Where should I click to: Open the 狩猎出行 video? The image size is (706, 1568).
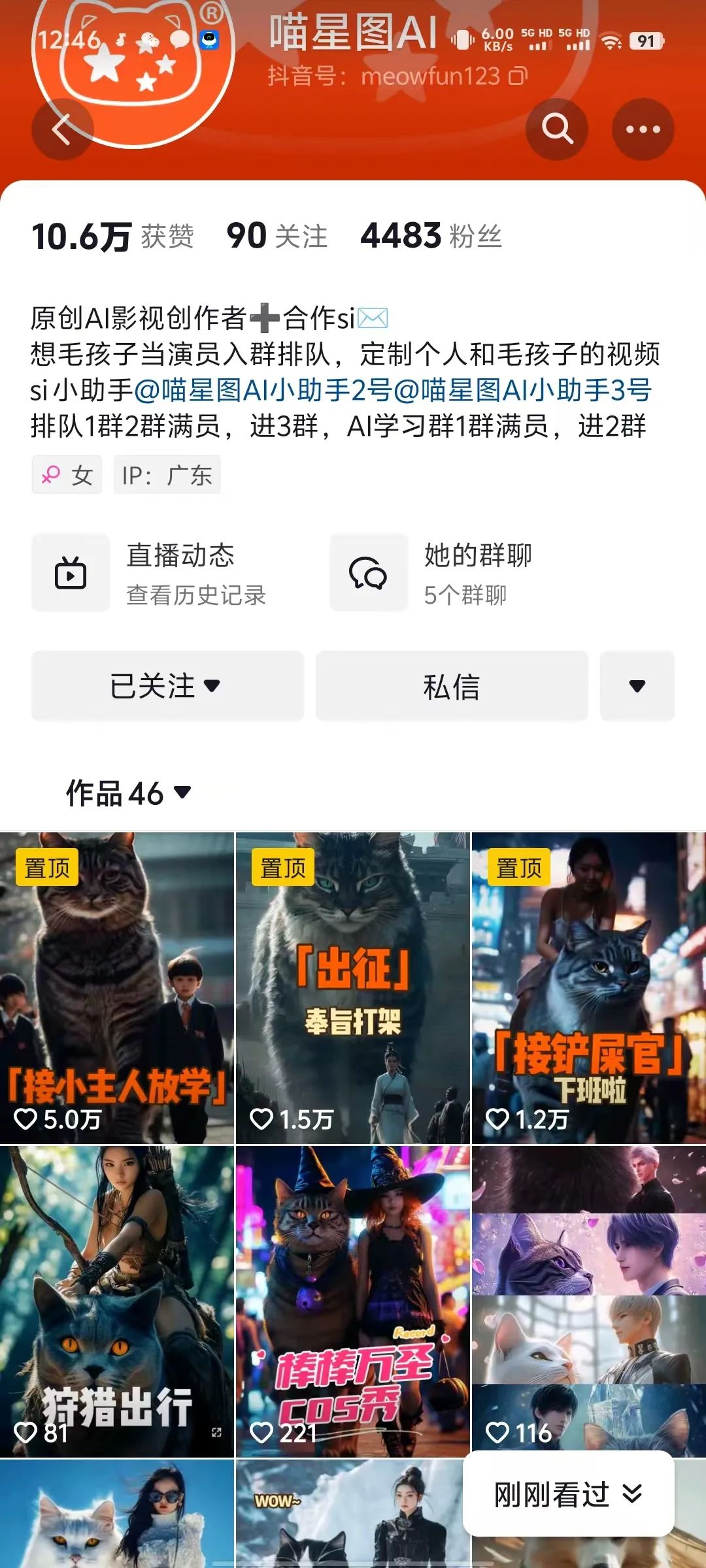(x=116, y=1300)
